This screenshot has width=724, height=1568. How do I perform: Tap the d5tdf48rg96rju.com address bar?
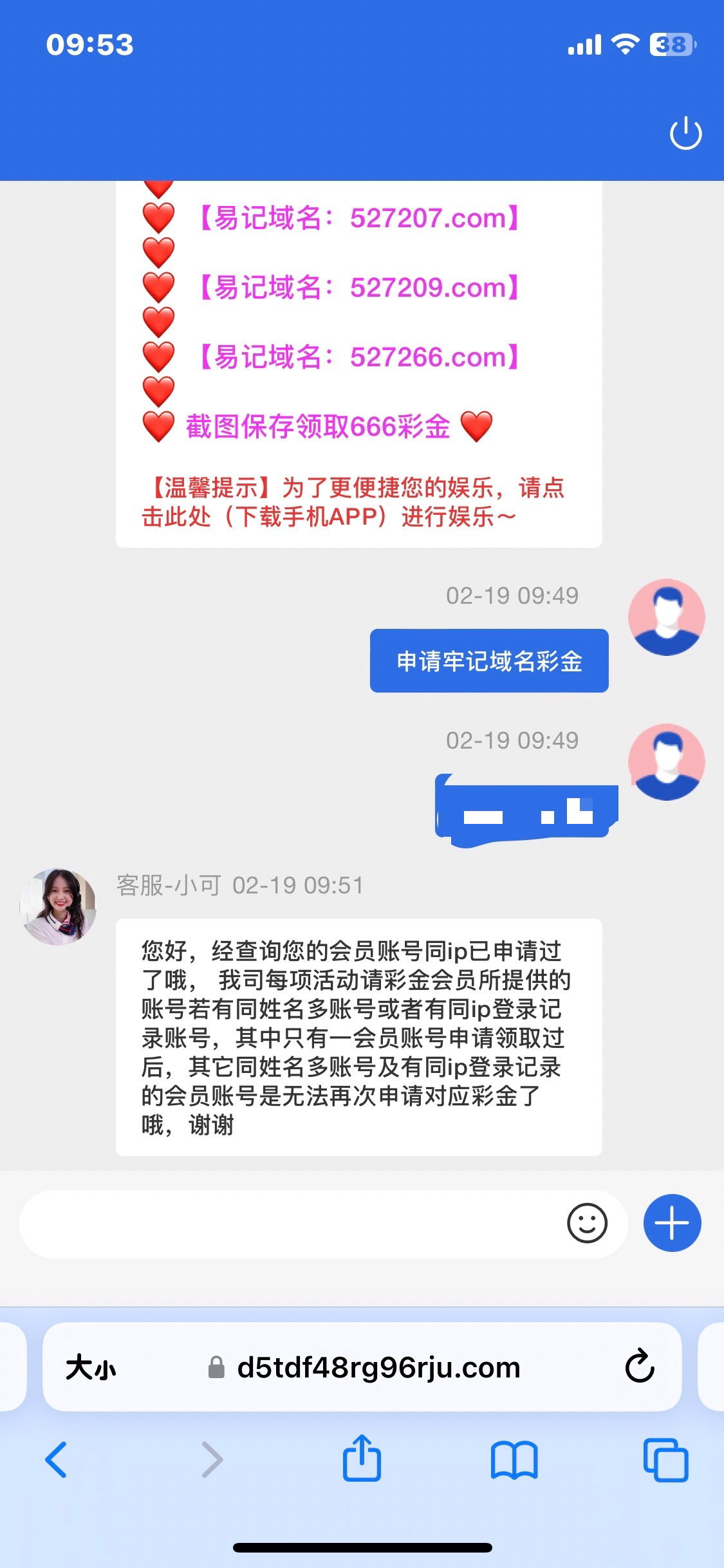tap(378, 1367)
